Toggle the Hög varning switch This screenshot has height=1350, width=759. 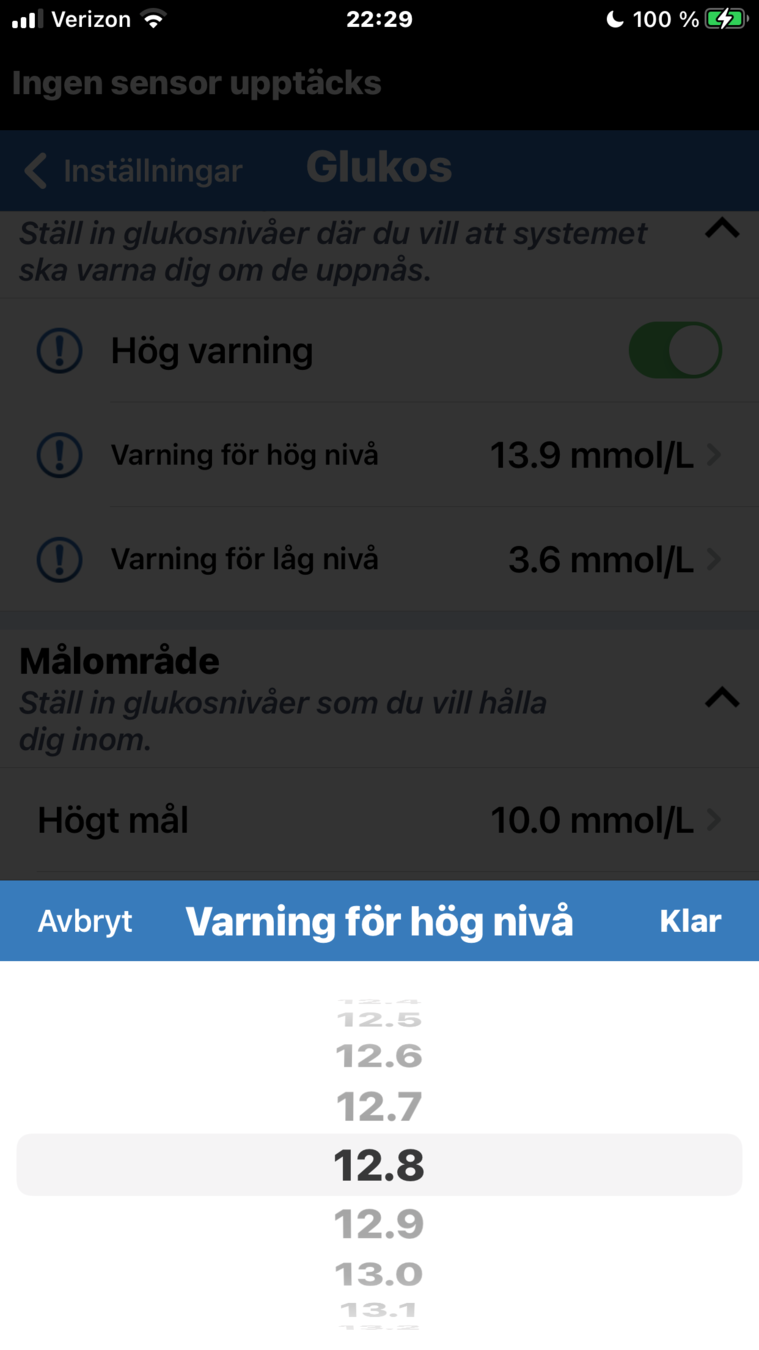(x=674, y=350)
